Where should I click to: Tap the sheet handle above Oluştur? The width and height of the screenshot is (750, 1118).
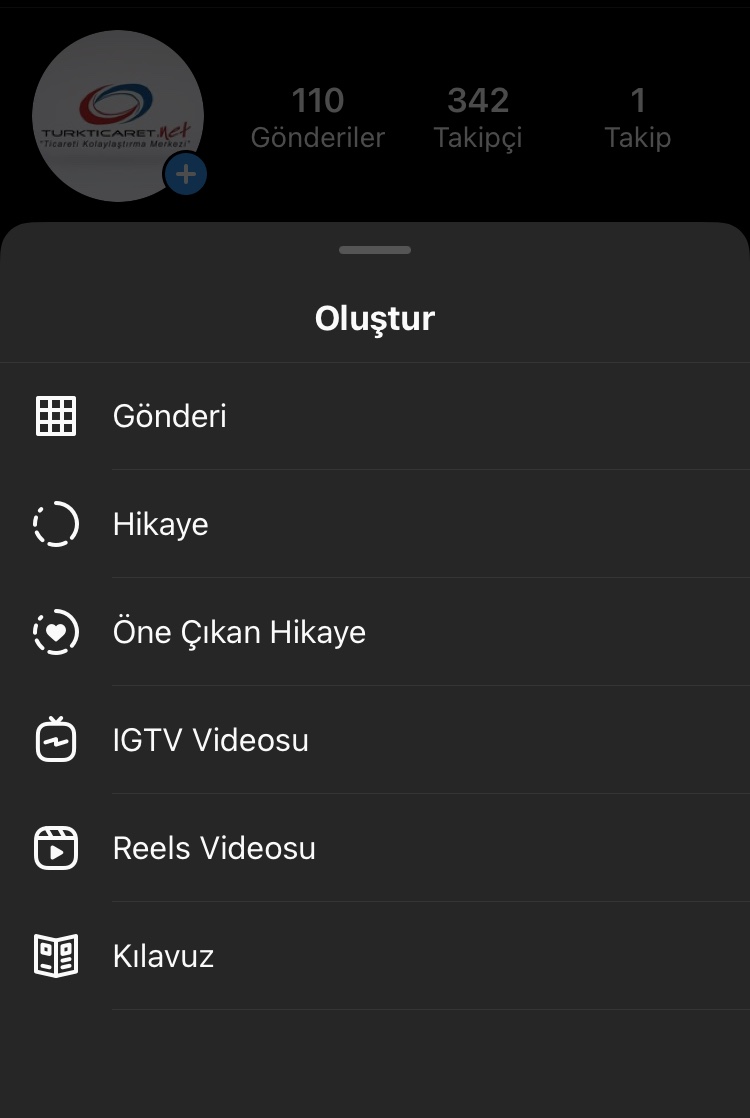[375, 250]
